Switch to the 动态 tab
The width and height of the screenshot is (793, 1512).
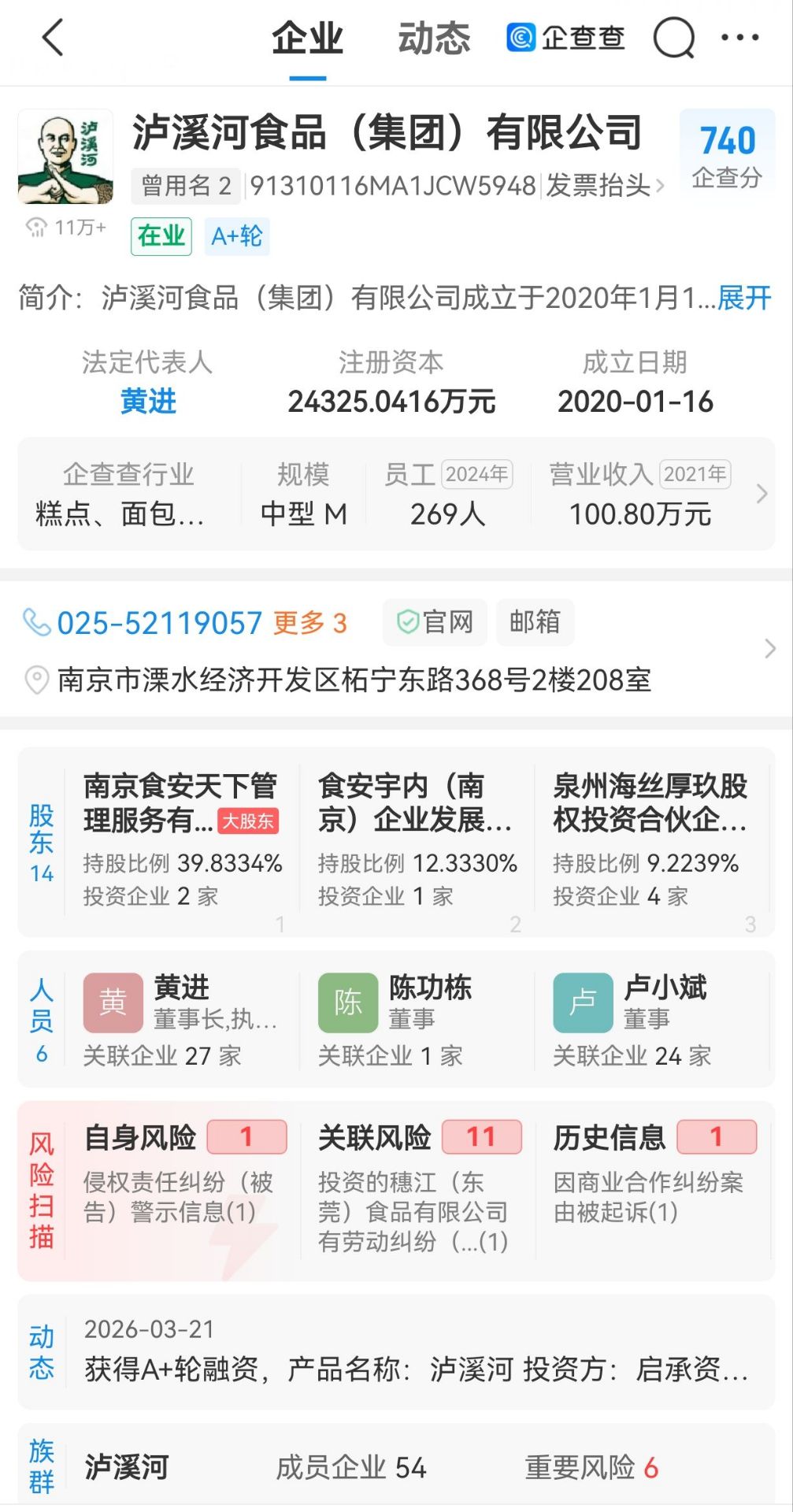click(x=433, y=38)
